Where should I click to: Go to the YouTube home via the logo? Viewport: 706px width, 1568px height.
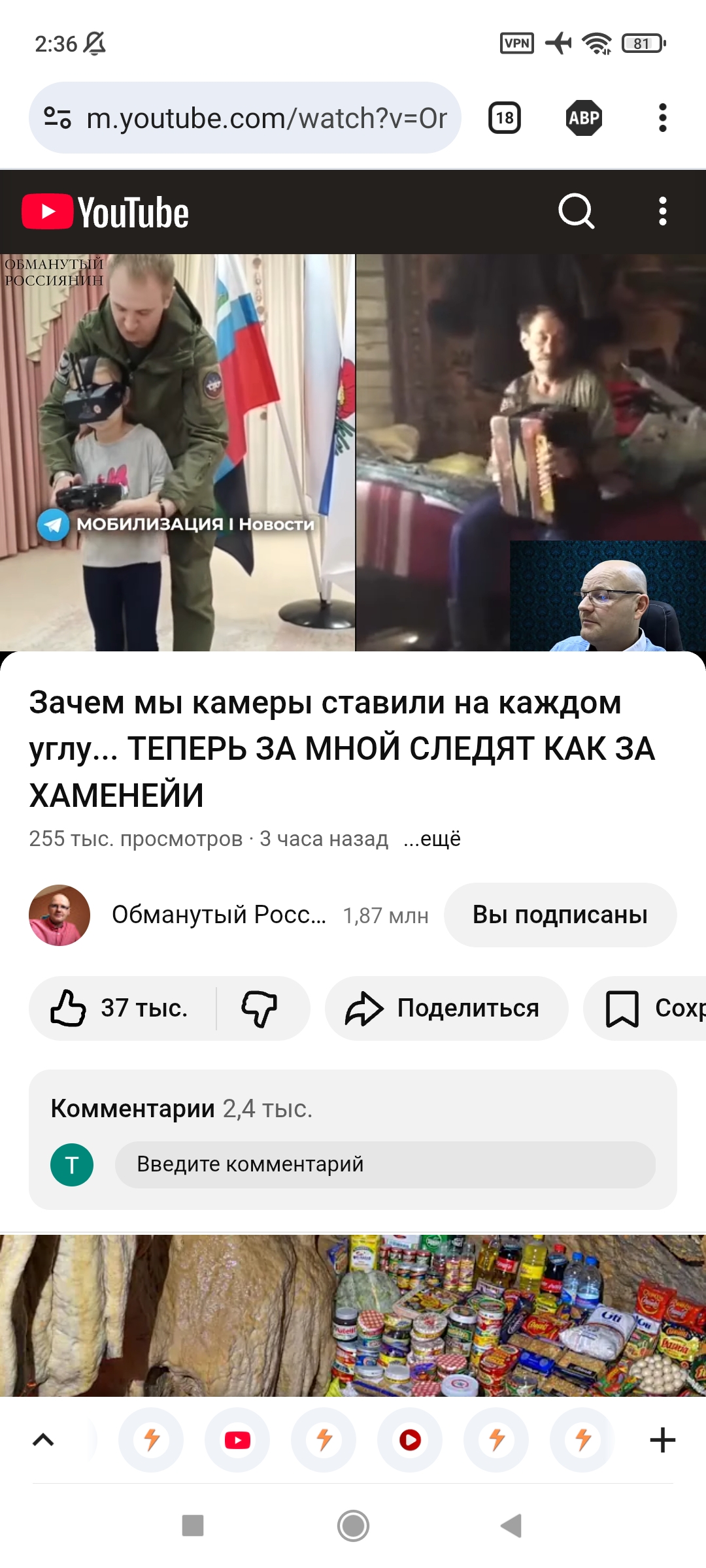tap(106, 212)
